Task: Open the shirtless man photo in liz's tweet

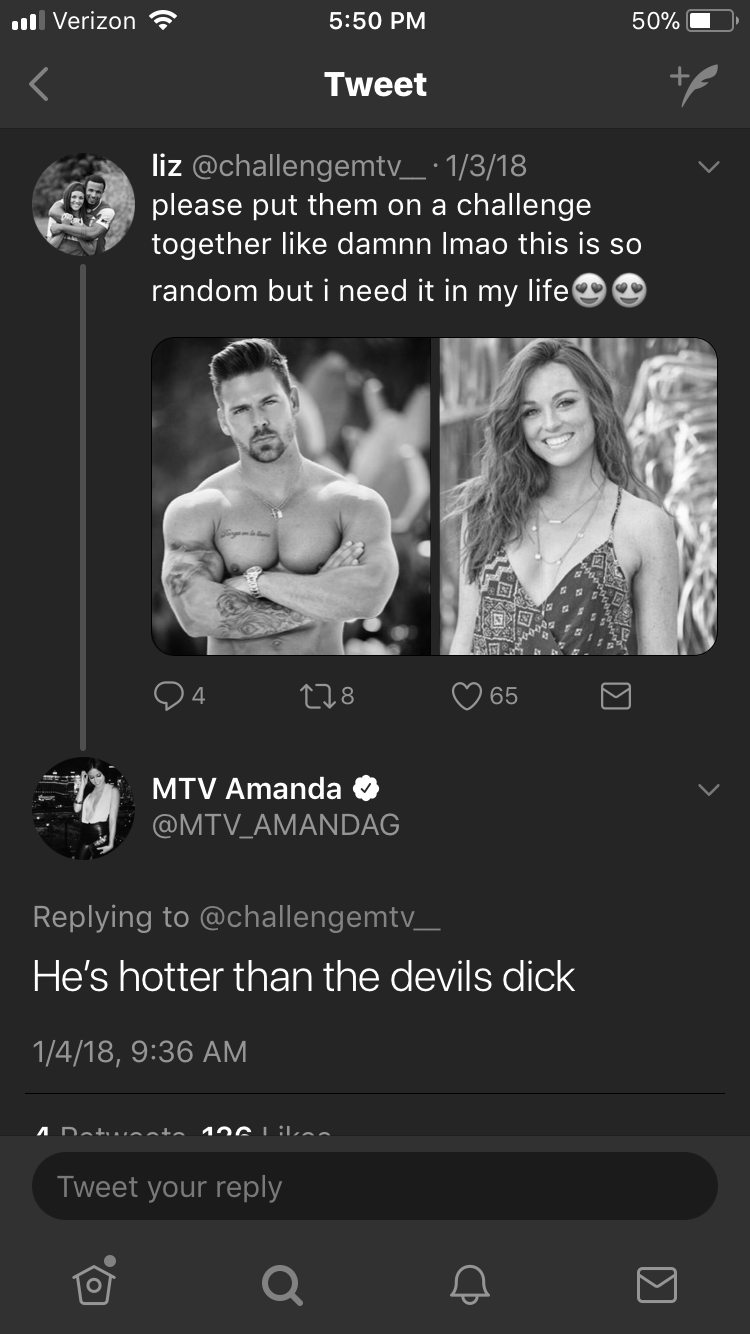Action: (291, 496)
